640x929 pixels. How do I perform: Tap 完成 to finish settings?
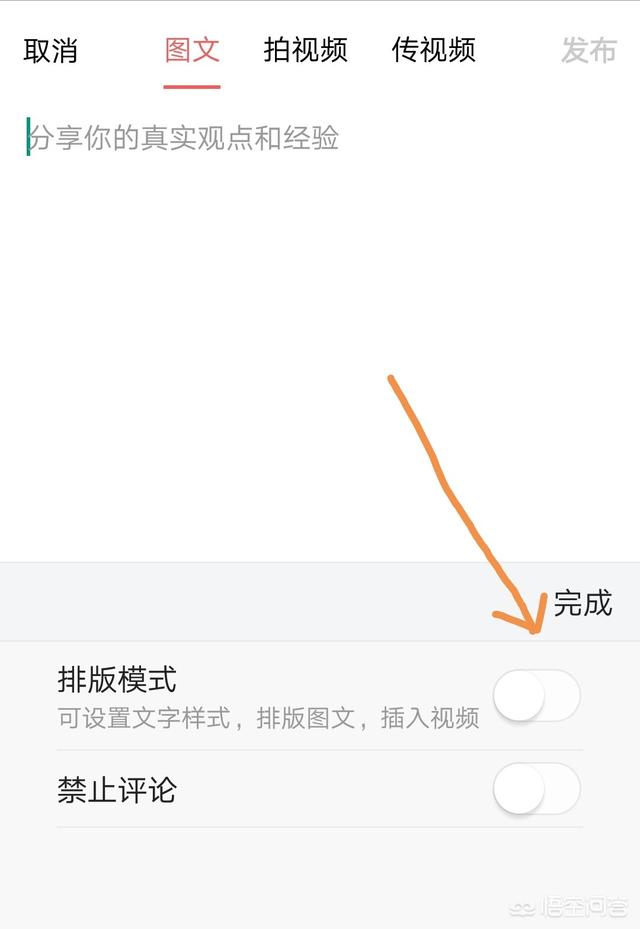pos(582,603)
